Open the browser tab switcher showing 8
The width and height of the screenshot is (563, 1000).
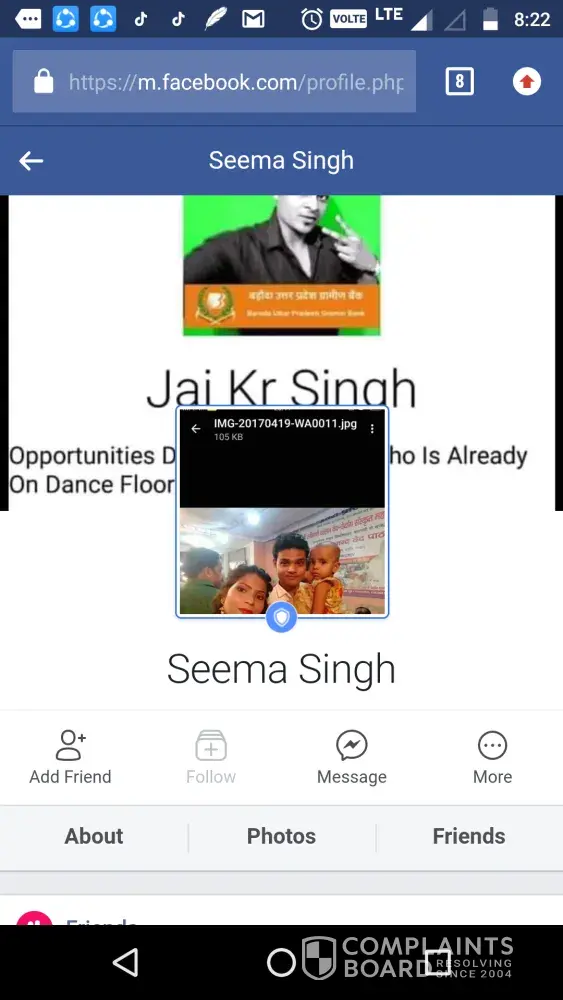[x=460, y=82]
